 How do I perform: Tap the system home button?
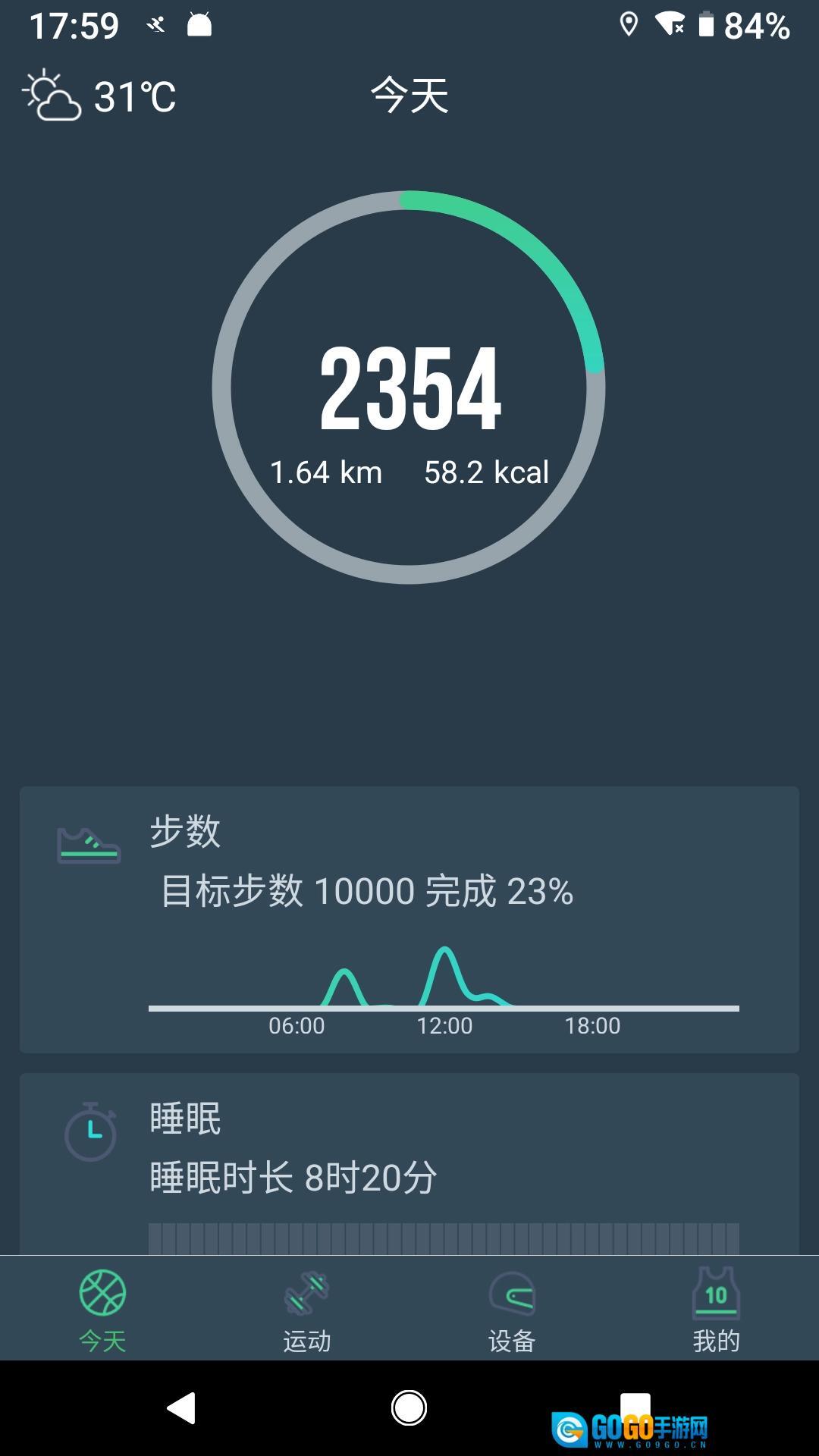409,1408
